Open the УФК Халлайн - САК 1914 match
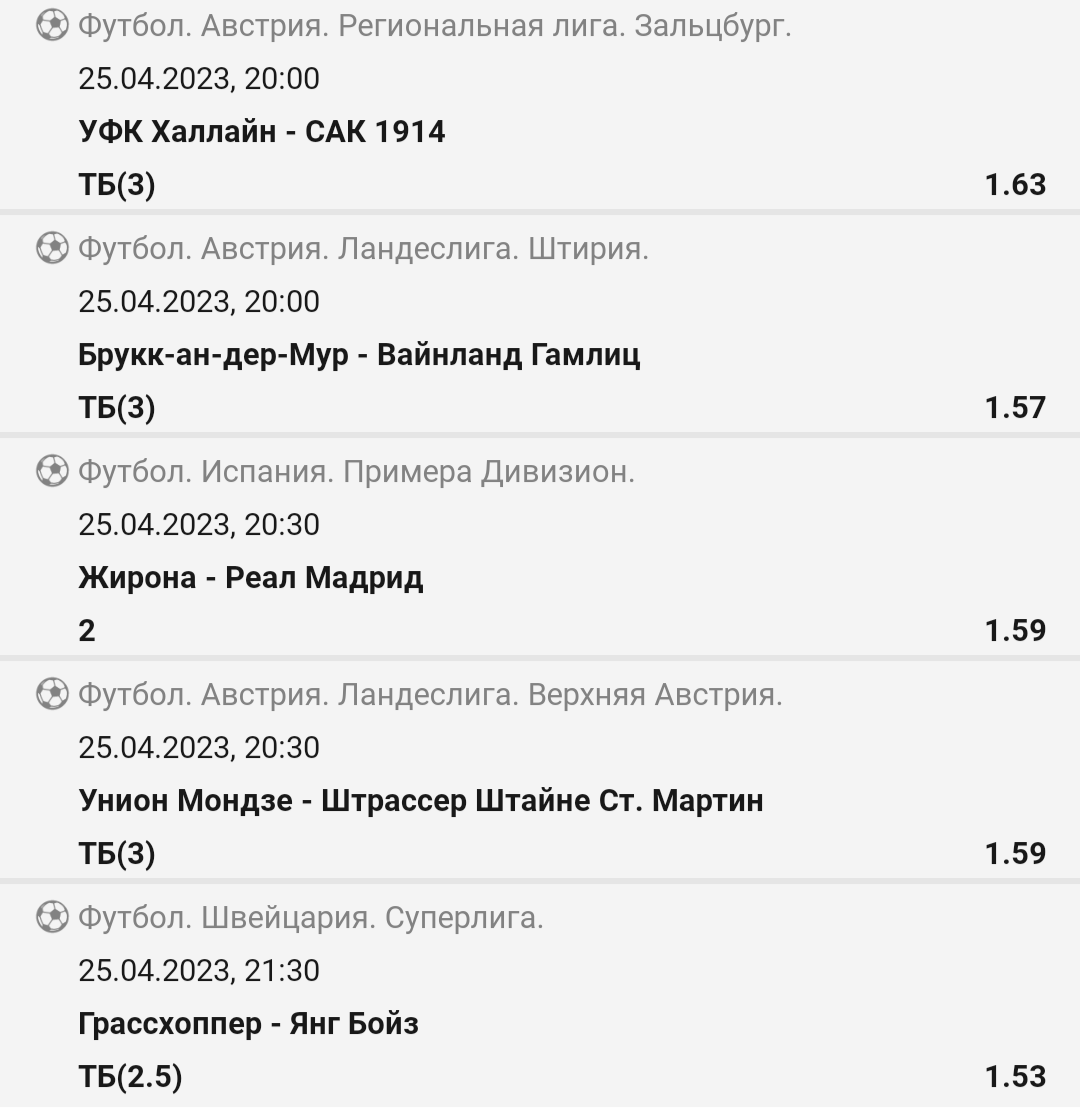 (262, 132)
